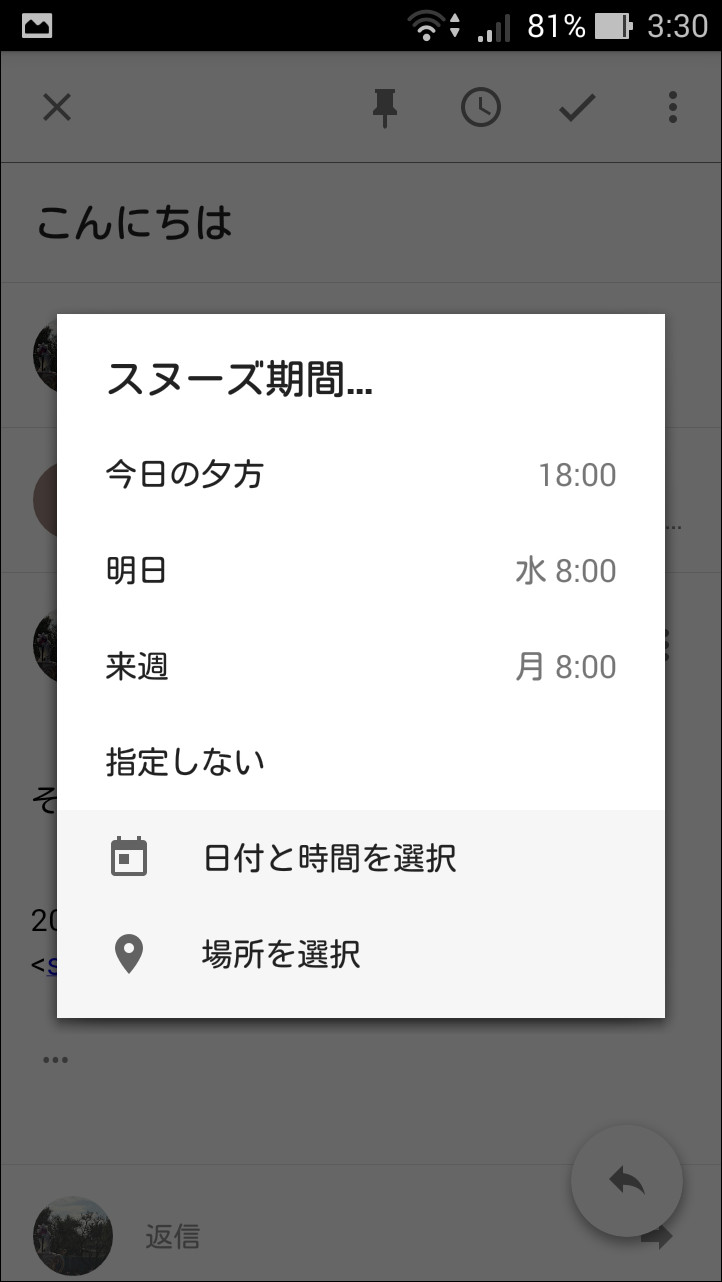
Task: Tap the location pin icon beside 場所を選択
Action: [x=130, y=954]
